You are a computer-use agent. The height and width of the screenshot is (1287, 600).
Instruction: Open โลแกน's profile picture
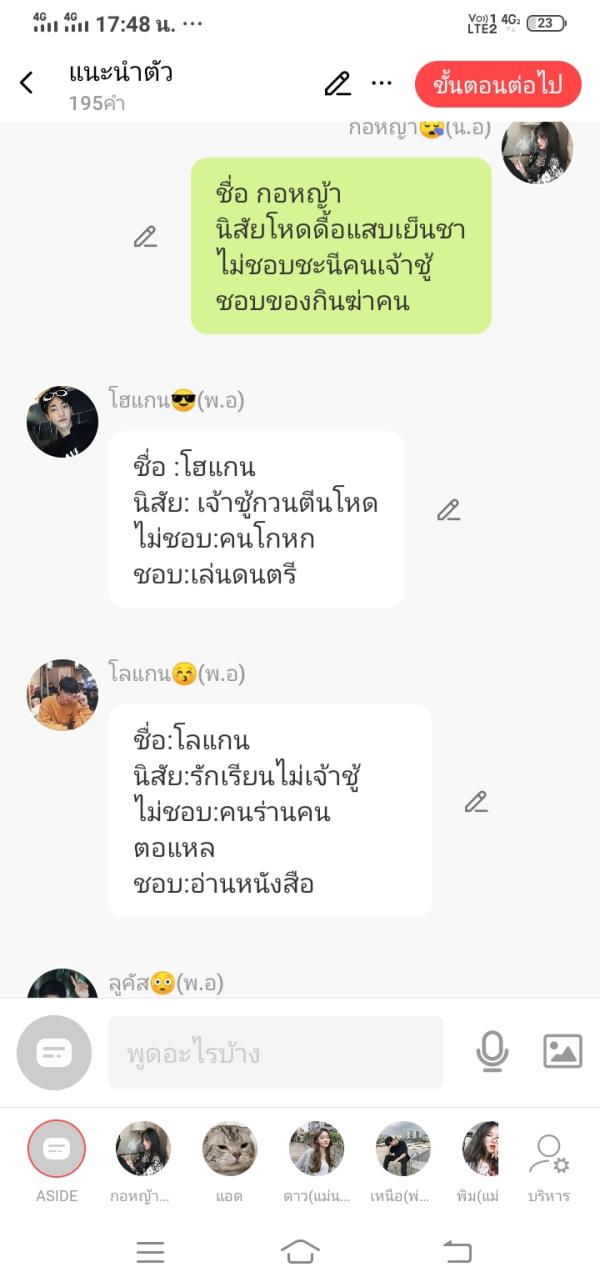63,695
